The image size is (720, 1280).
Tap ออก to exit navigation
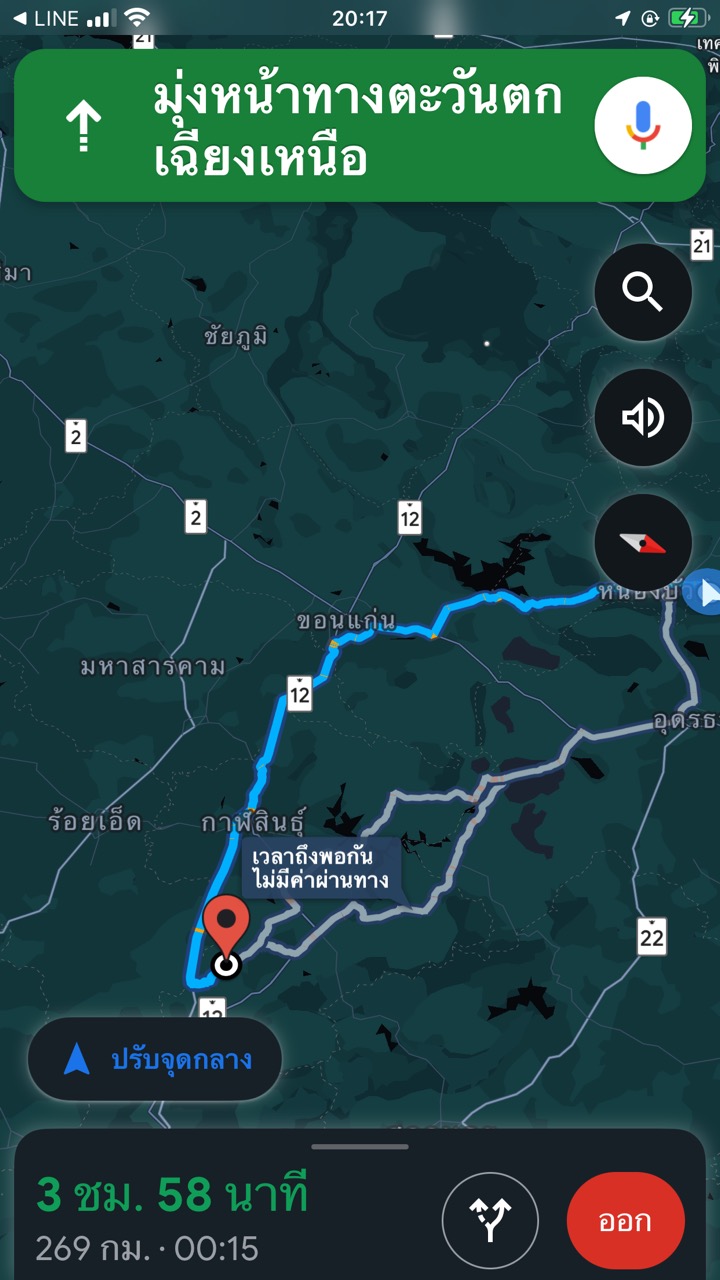click(x=625, y=1221)
